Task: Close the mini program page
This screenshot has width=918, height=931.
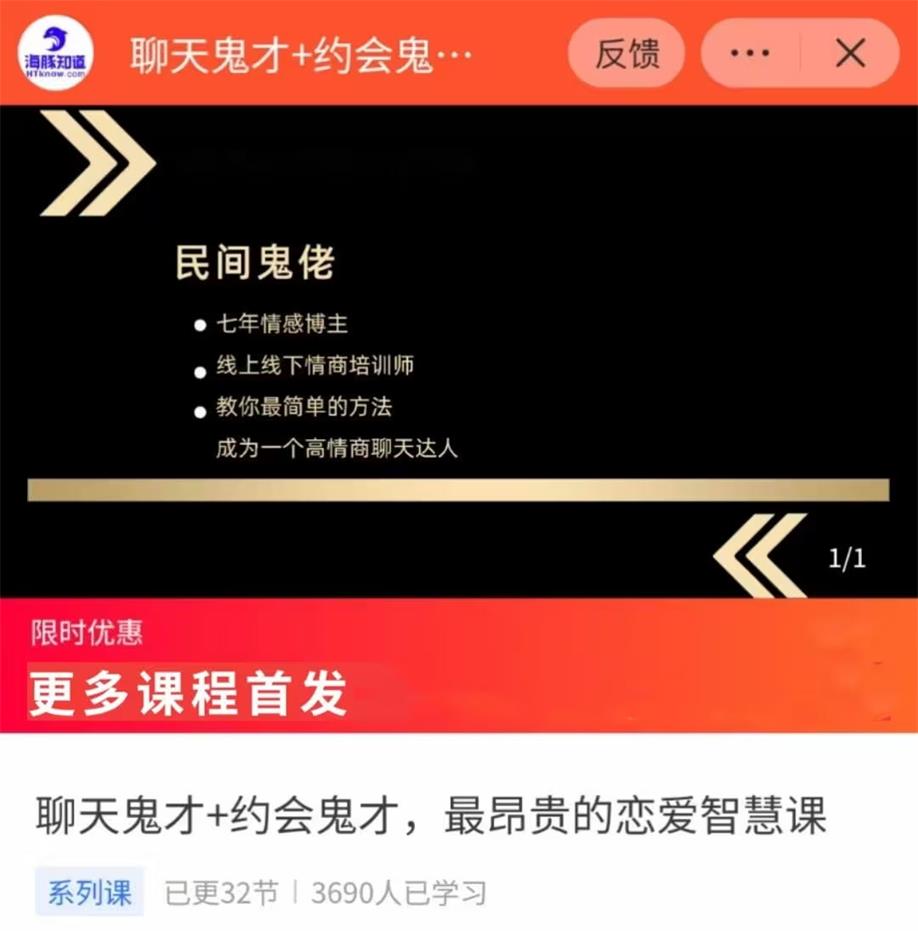Action: tap(850, 53)
